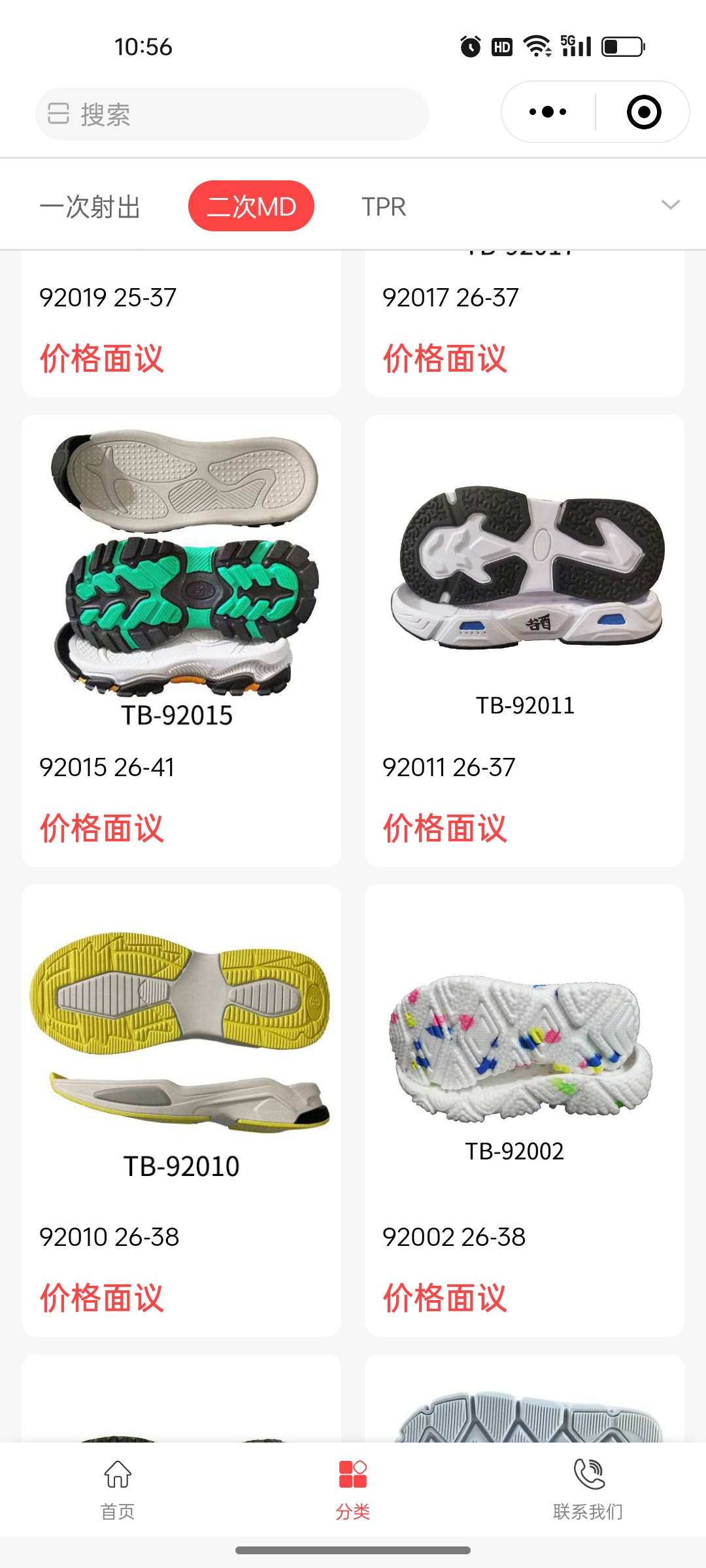Tap the 搜索 search box
Screen dimensions: 706x1568
pyautogui.click(x=232, y=114)
